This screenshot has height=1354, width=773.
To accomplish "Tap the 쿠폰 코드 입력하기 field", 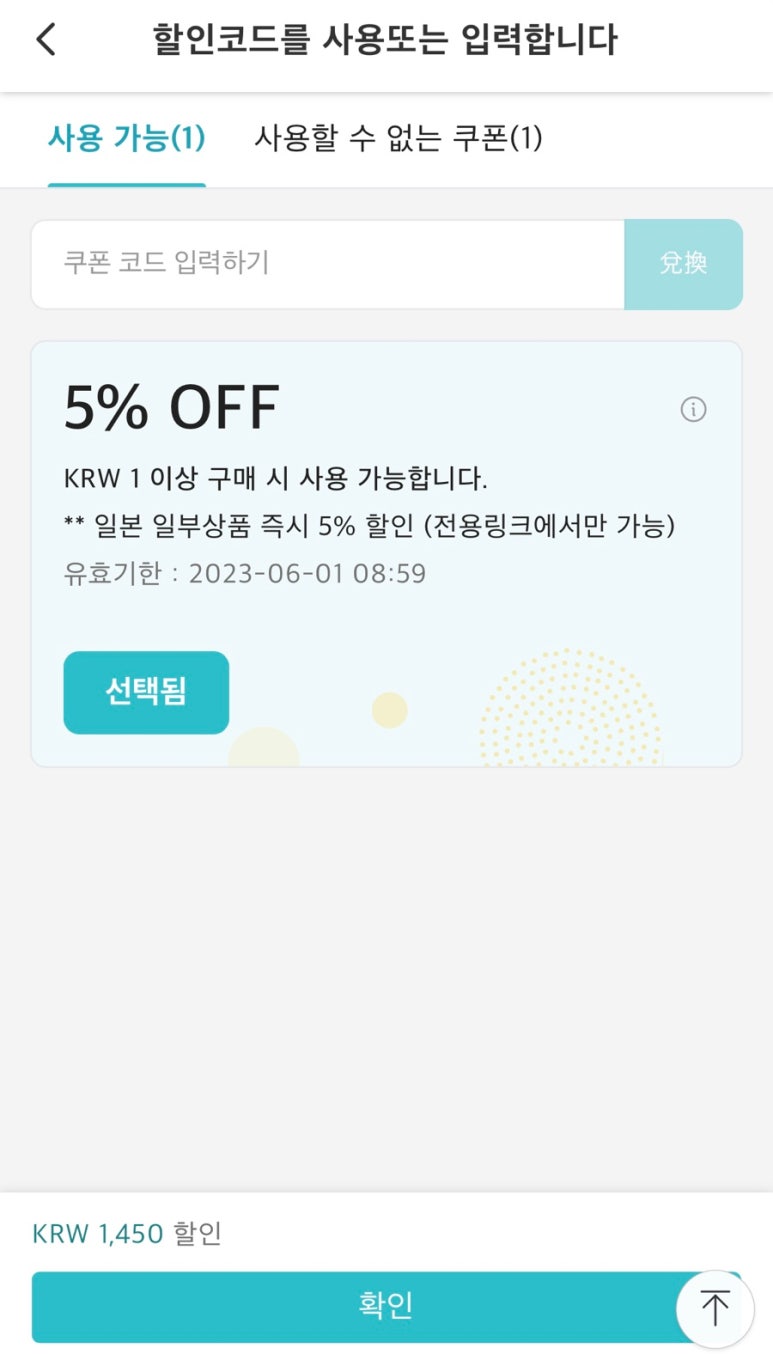I will pyautogui.click(x=328, y=264).
